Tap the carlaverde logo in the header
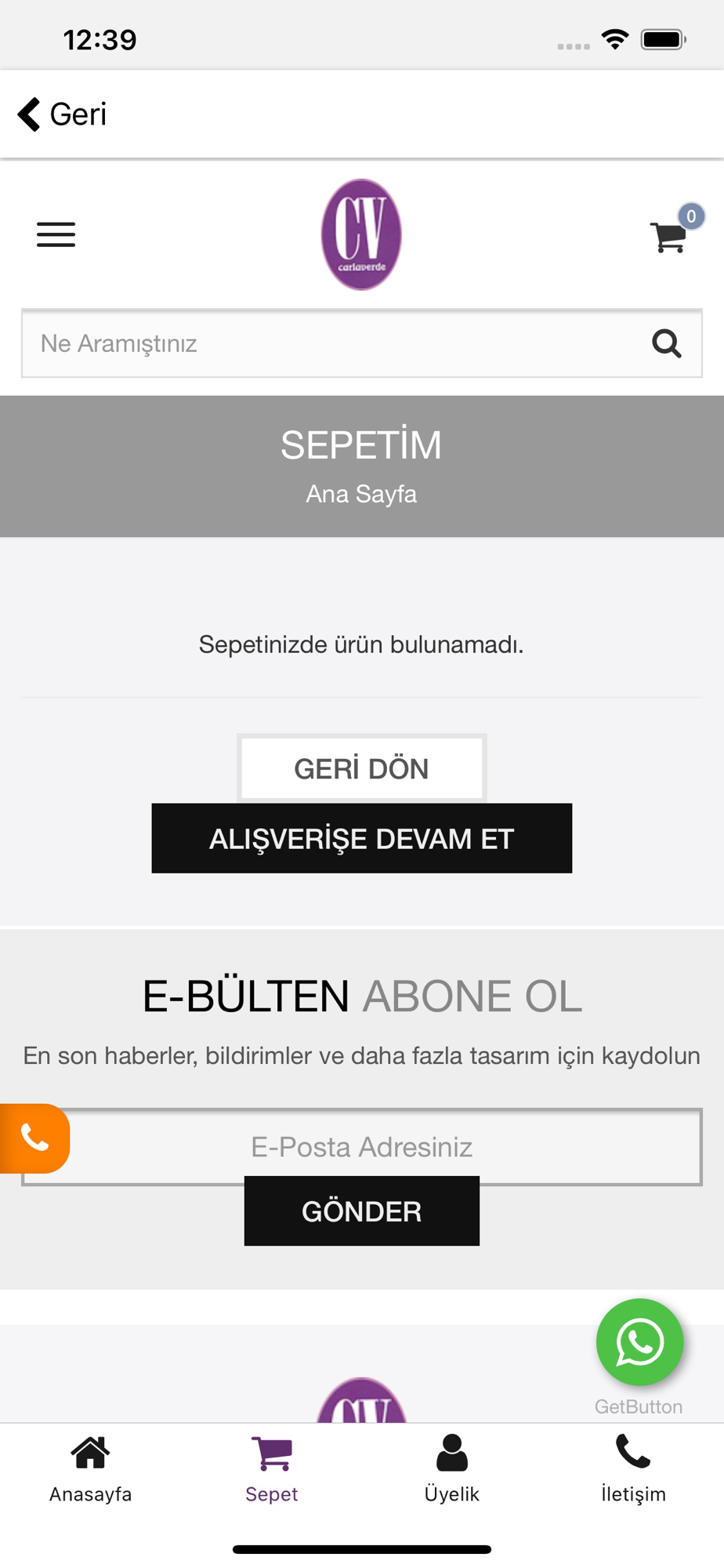Viewport: 724px width, 1568px height. pos(361,234)
